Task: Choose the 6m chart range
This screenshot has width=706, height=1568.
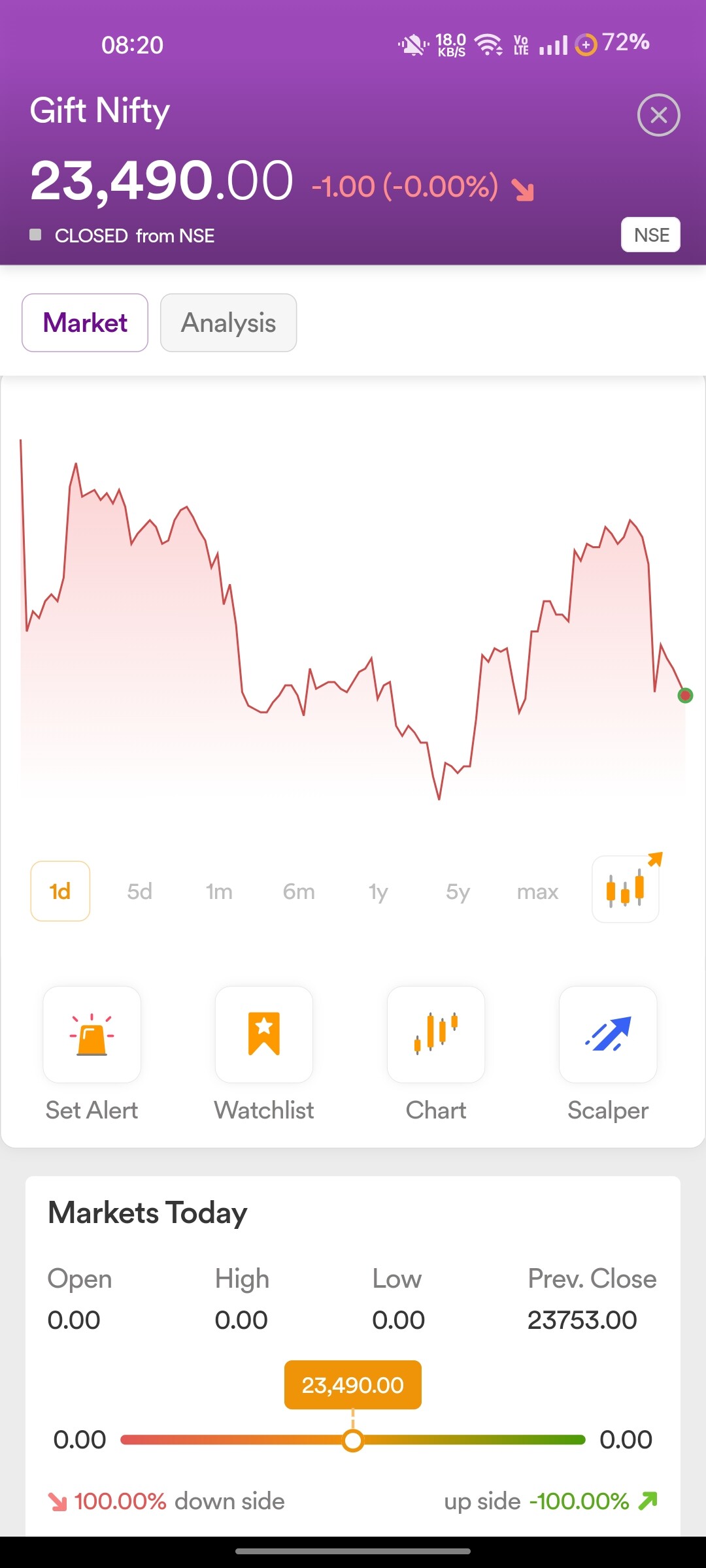Action: click(299, 891)
